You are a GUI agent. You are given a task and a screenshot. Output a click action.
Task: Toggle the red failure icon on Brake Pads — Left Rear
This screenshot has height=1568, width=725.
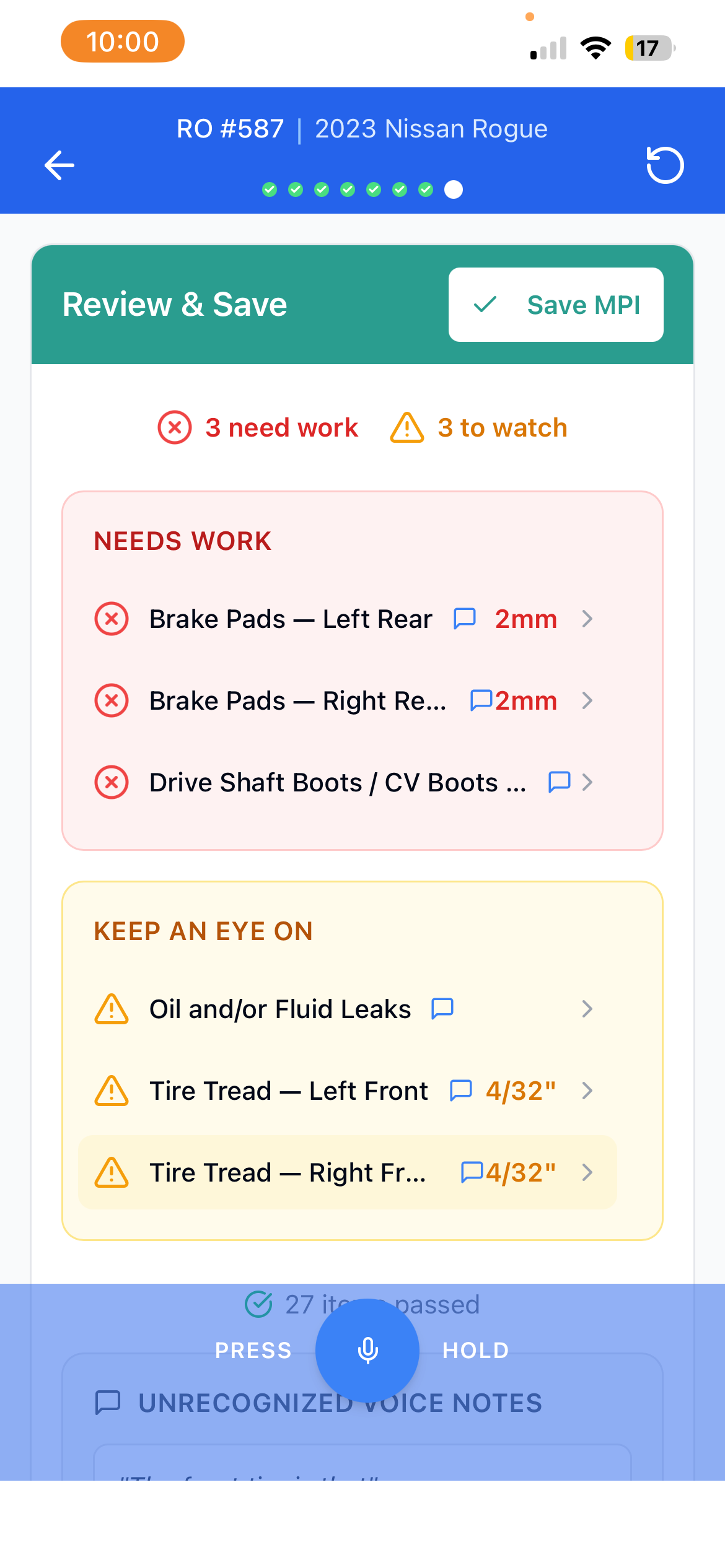tap(112, 618)
